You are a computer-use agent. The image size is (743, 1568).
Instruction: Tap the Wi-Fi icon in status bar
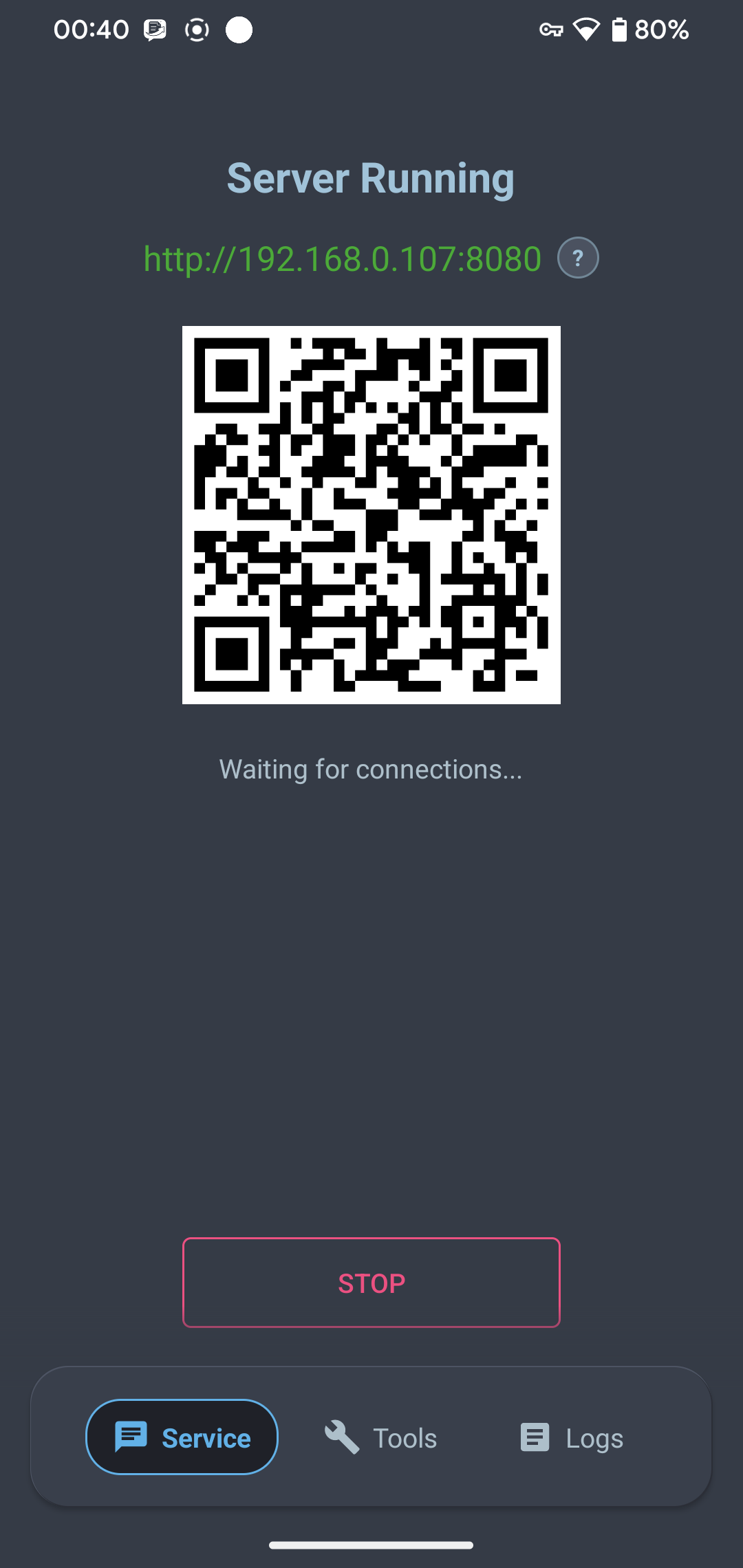pyautogui.click(x=586, y=29)
